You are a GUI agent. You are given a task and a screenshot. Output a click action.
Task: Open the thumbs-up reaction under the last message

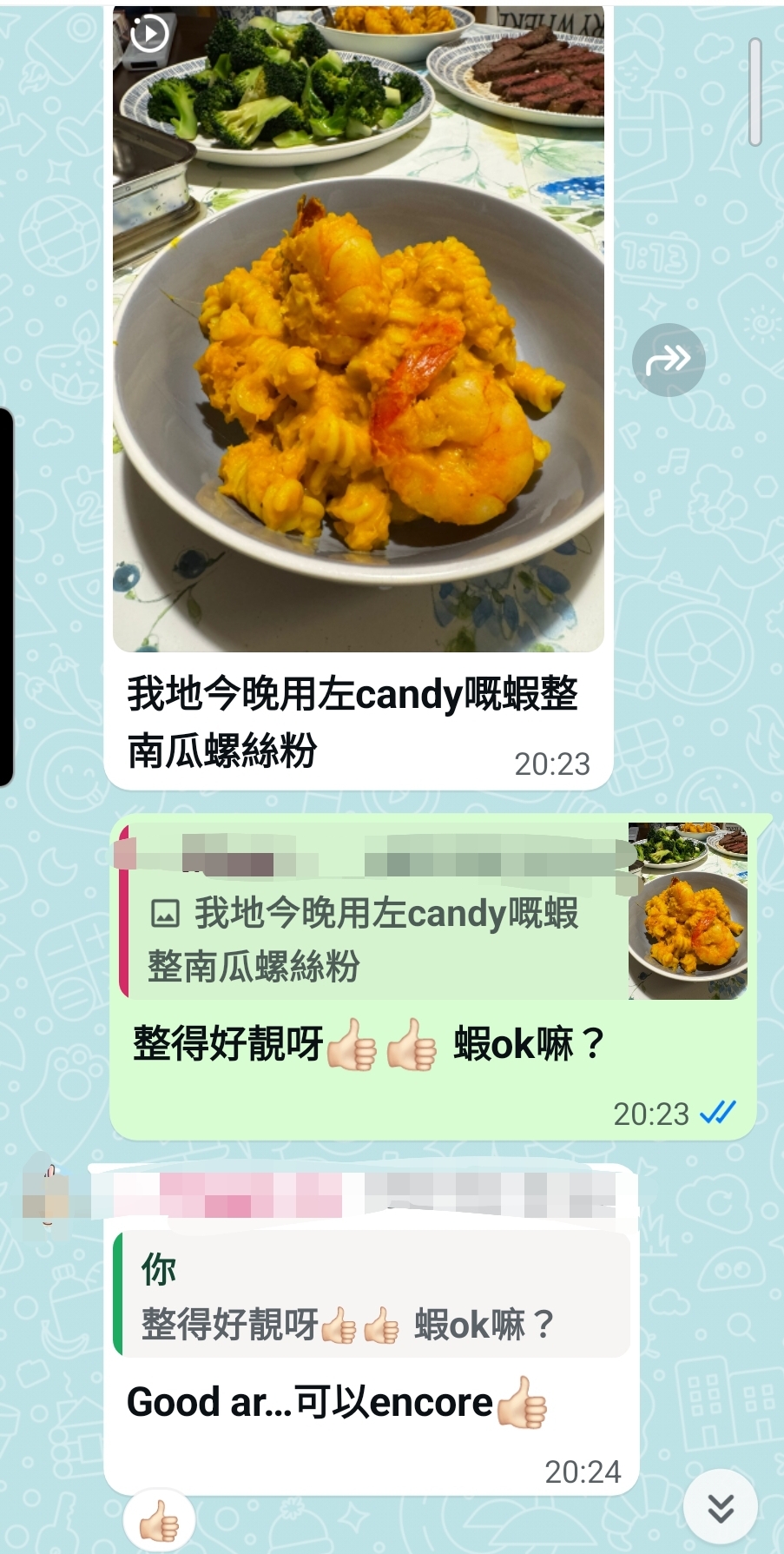[159, 1521]
